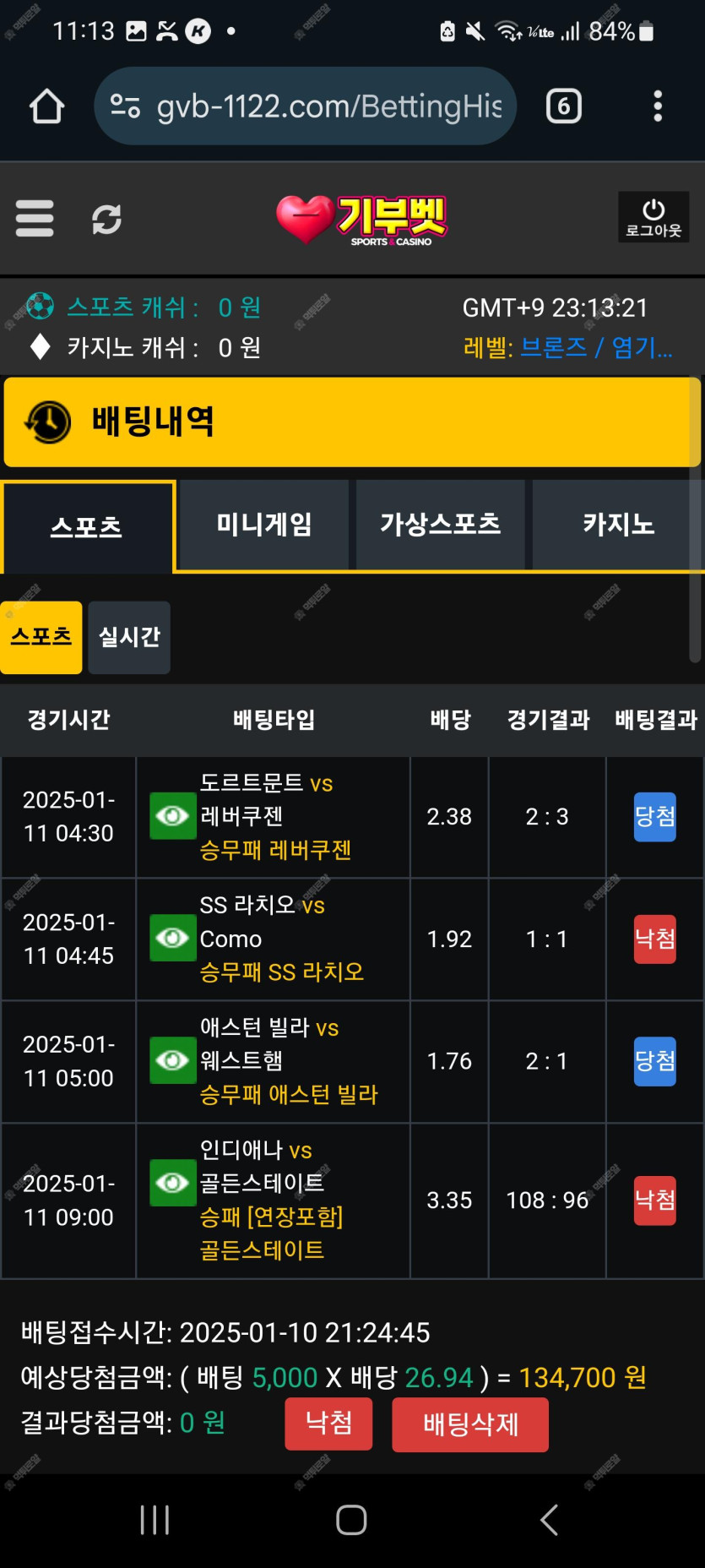Viewport: 705px width, 1568px height.
Task: Open the hamburger side menu
Action: (35, 219)
